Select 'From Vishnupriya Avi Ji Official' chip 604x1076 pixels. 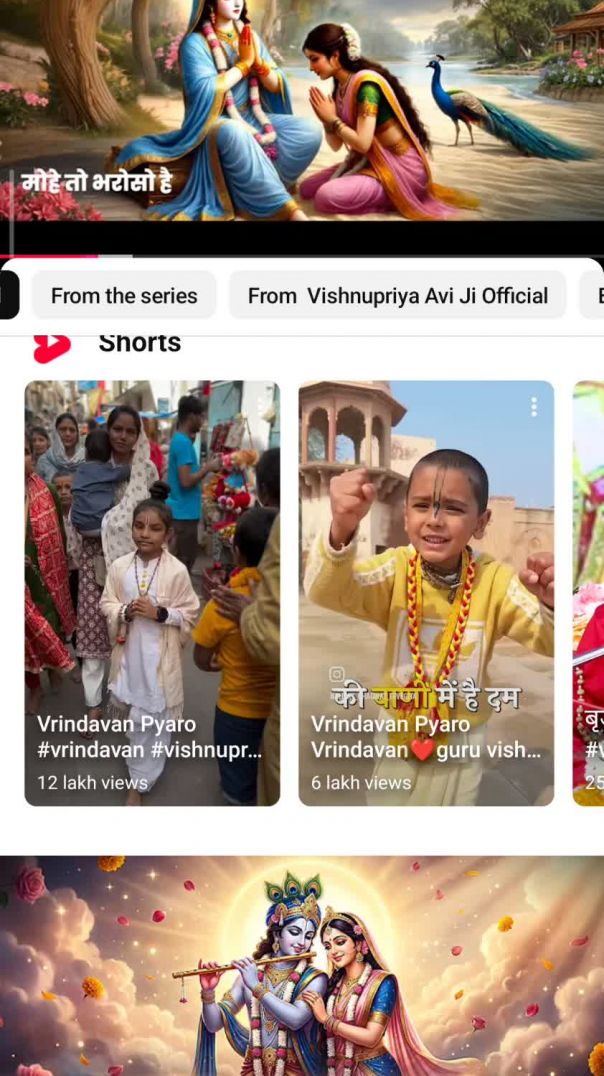[397, 296]
